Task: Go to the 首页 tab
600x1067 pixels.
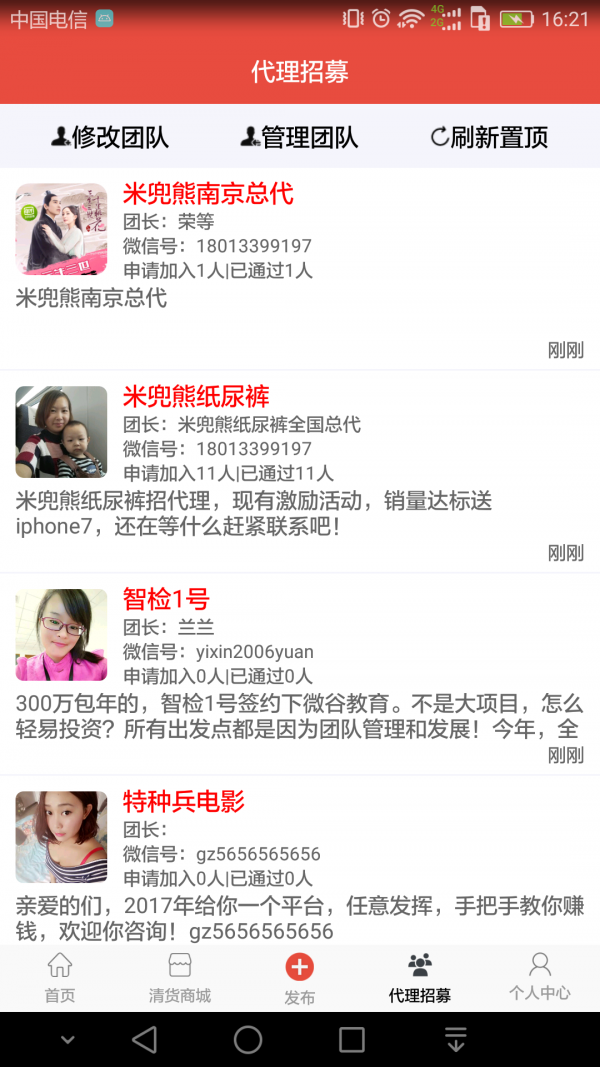Action: [60, 978]
